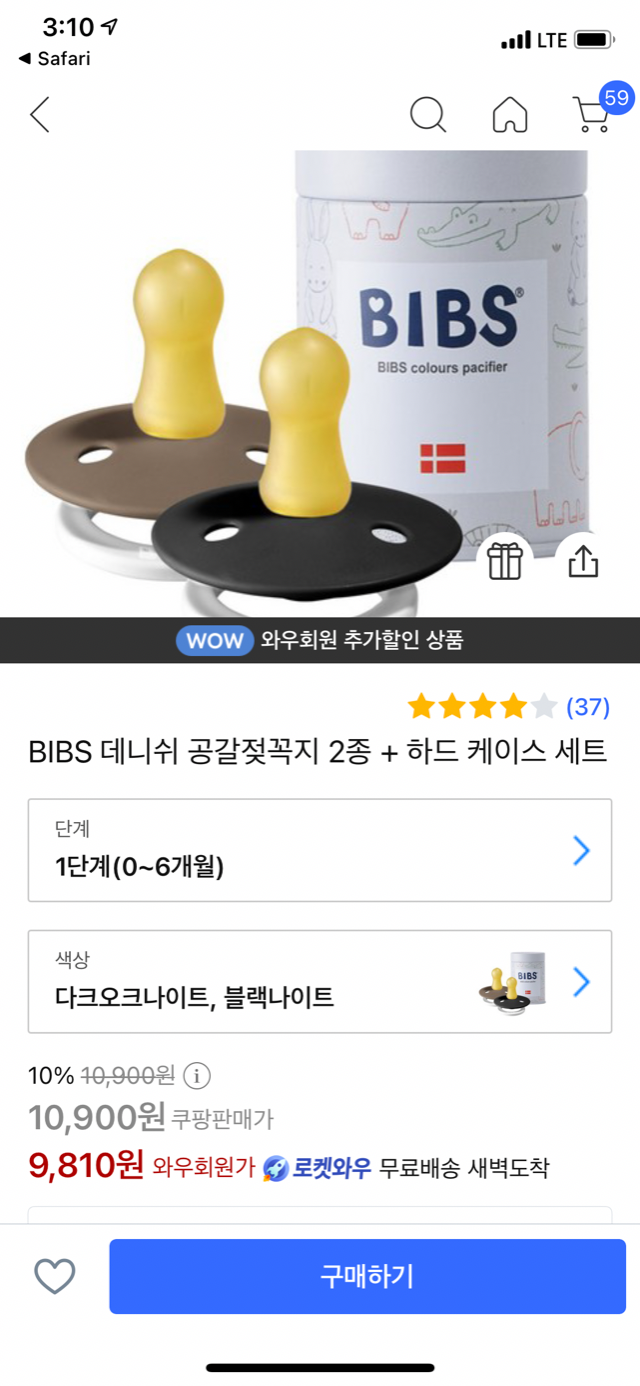Return to Safari via the status bar link
This screenshot has width=640, height=1386.
[x=55, y=59]
